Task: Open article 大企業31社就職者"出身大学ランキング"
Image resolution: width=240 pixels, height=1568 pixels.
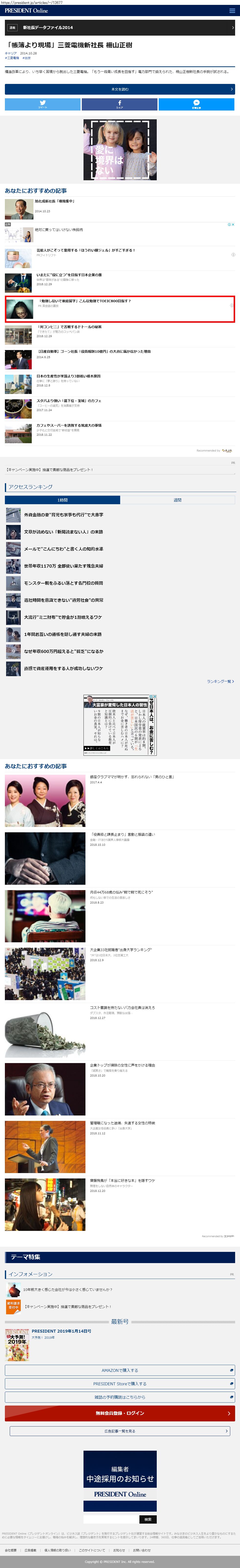Action: coord(121,949)
